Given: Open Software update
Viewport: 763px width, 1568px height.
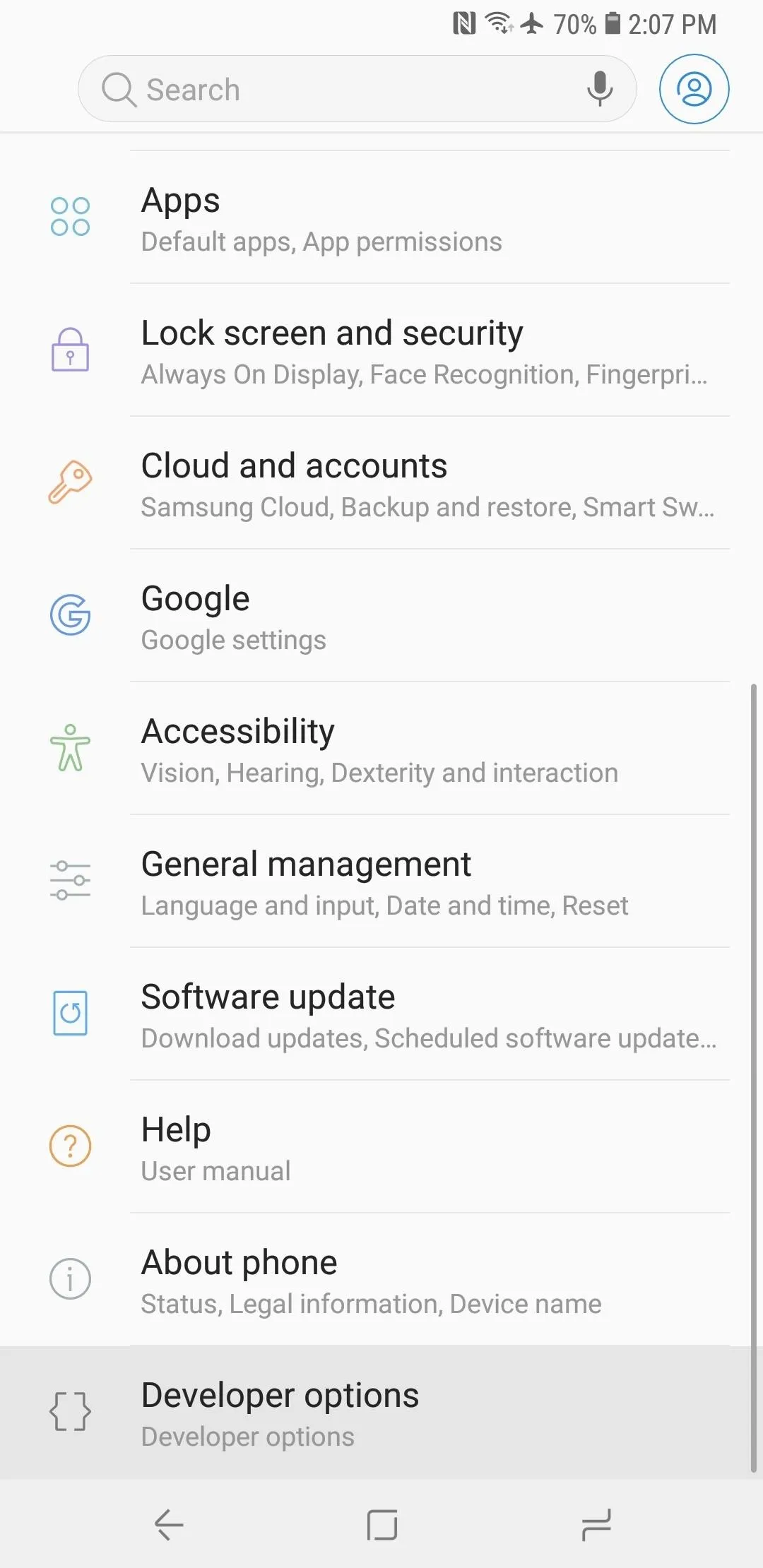Looking at the screenshot, I should point(381,1014).
